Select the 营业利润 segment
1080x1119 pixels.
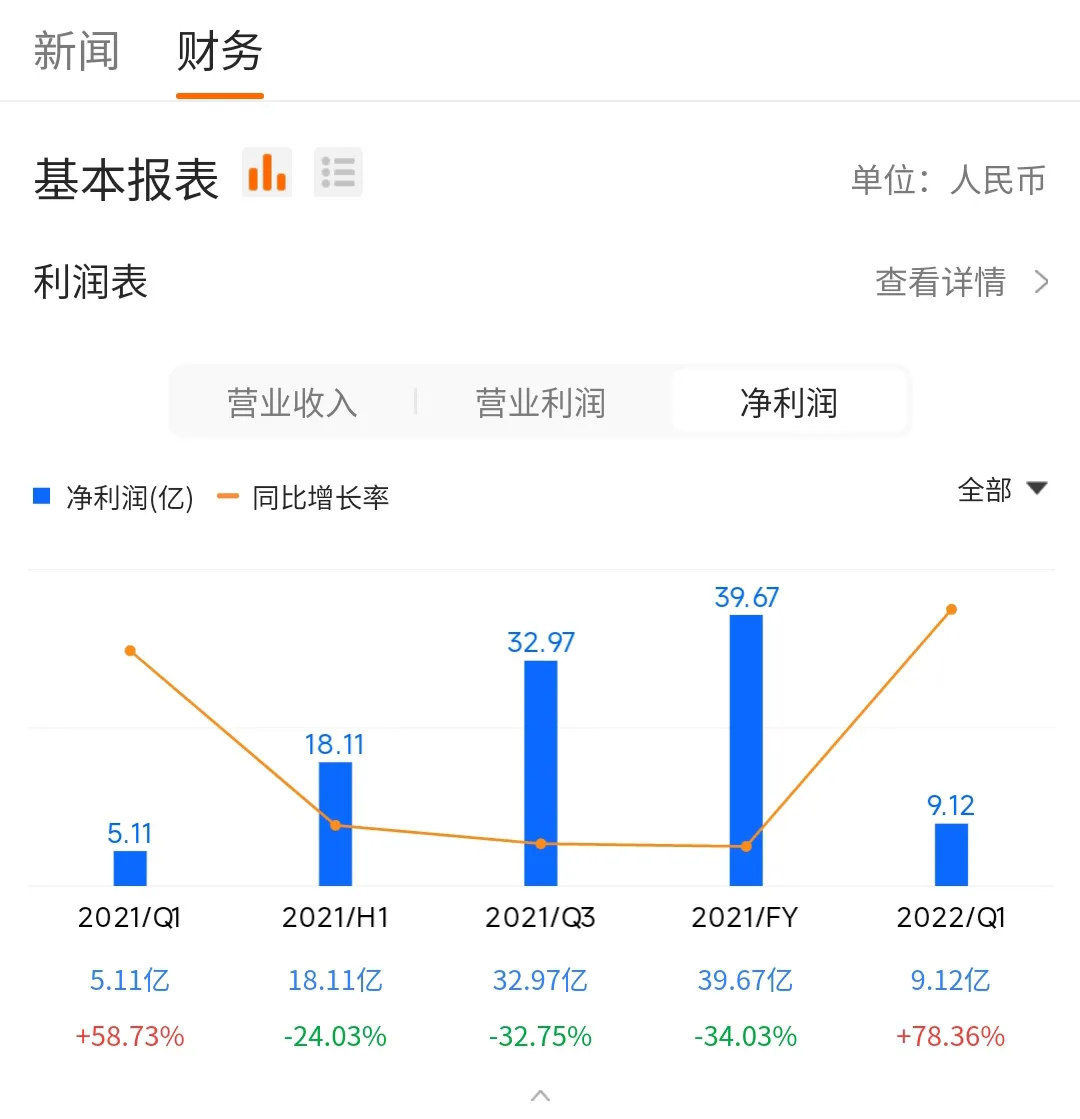pyautogui.click(x=540, y=403)
